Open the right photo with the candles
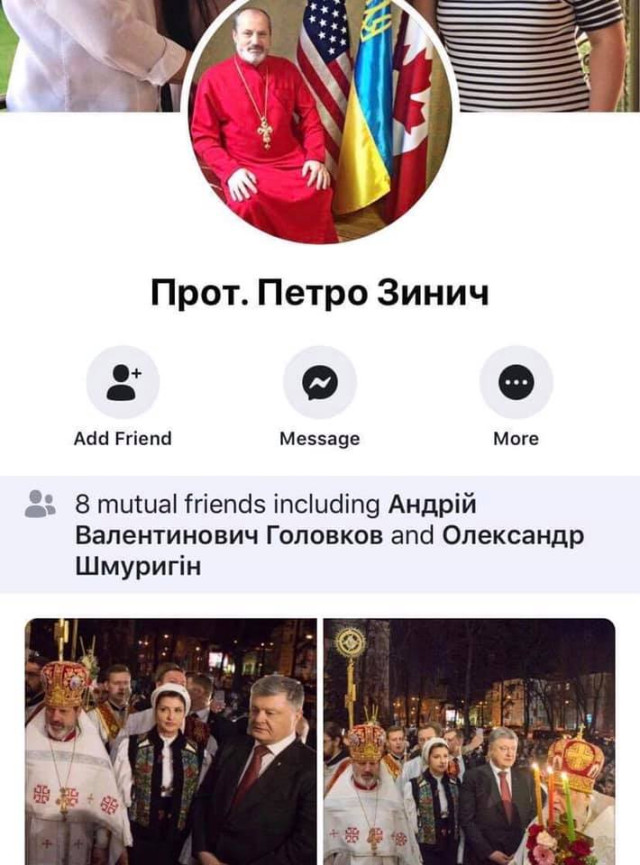Image resolution: width=640 pixels, height=865 pixels. click(469, 741)
